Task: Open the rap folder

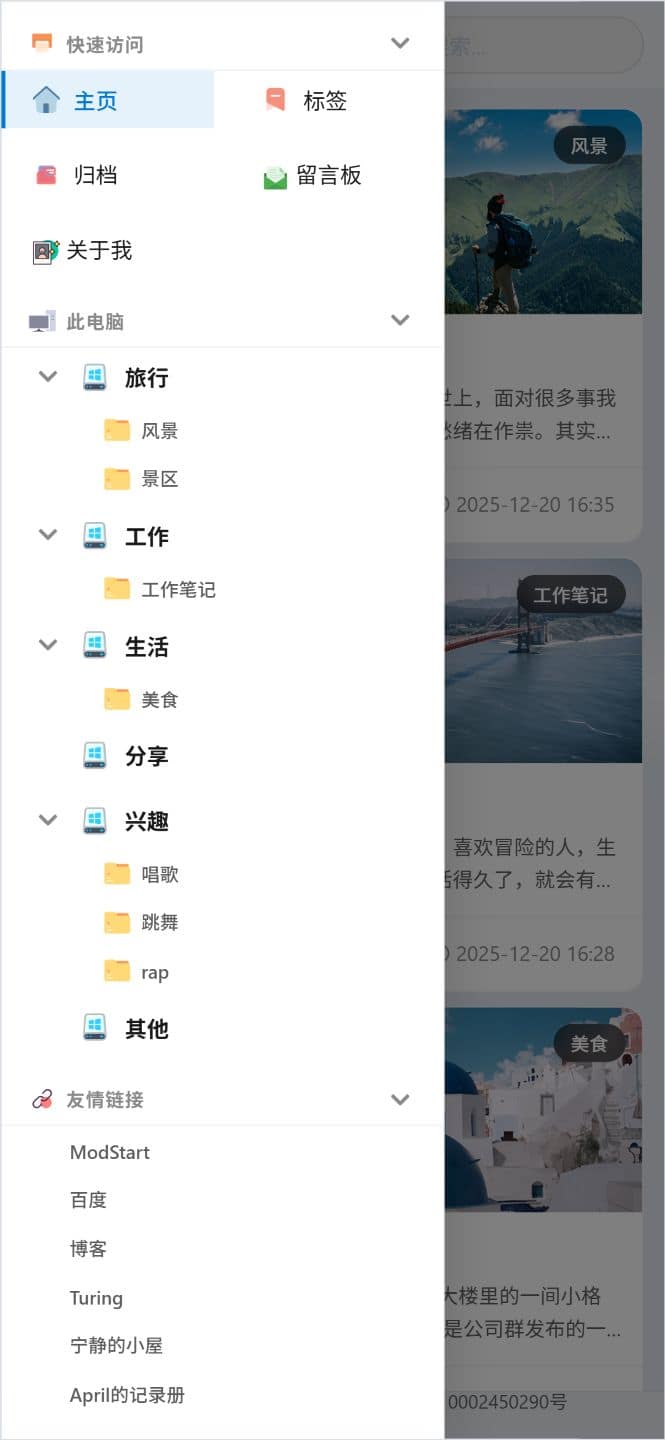Action: point(154,972)
